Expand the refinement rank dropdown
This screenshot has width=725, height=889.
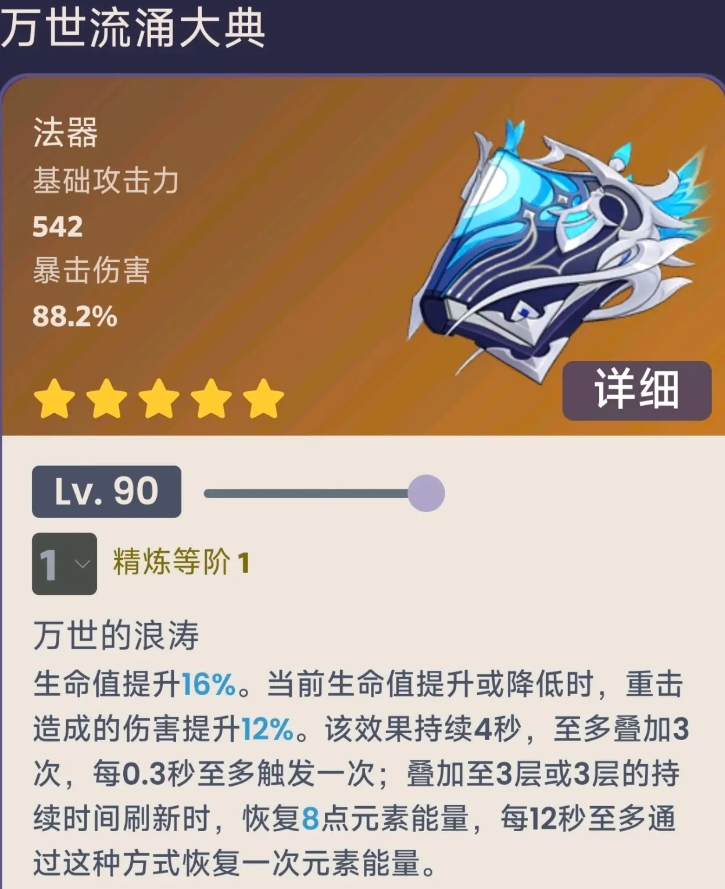pos(64,564)
